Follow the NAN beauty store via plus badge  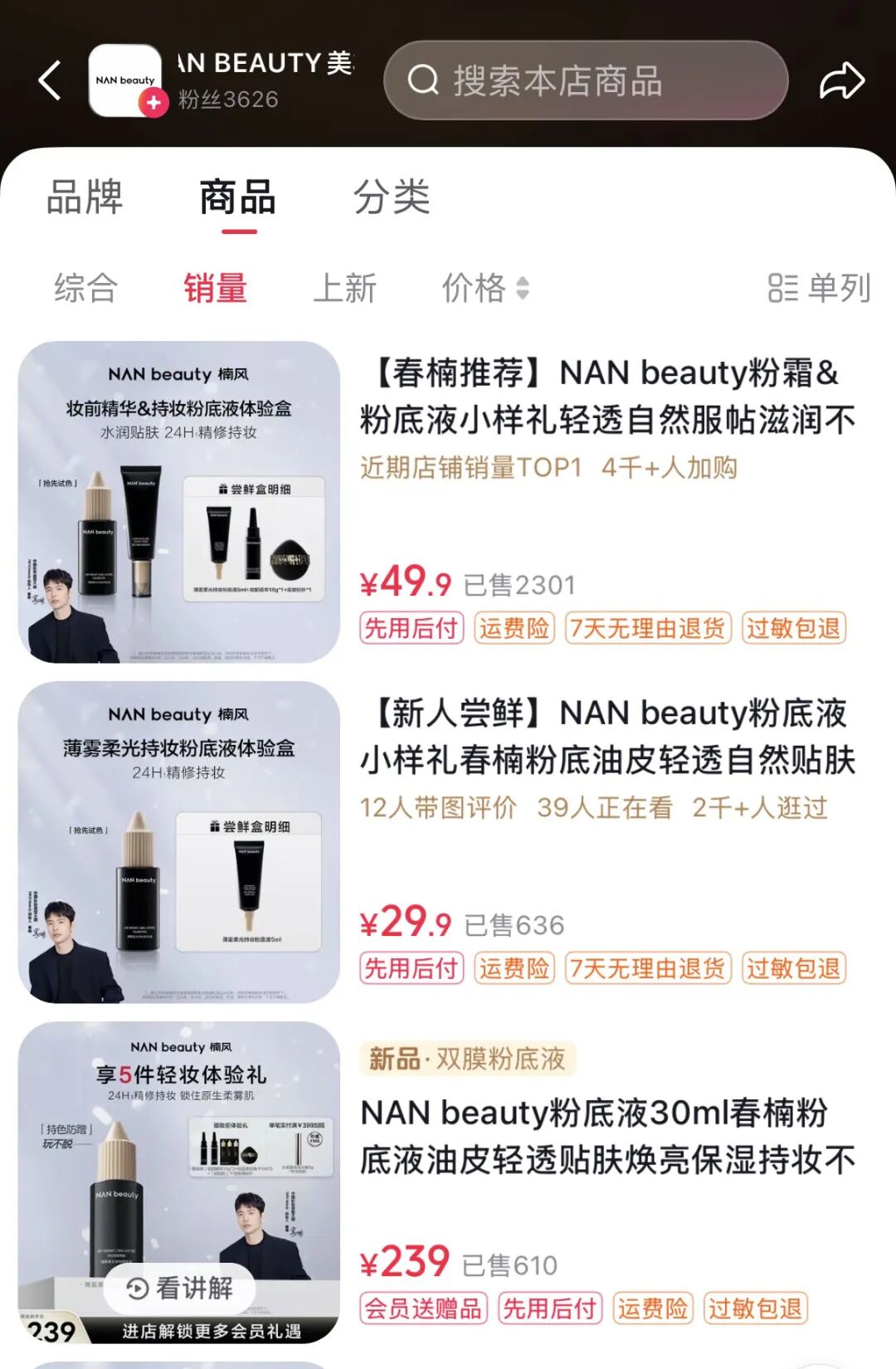tap(153, 102)
